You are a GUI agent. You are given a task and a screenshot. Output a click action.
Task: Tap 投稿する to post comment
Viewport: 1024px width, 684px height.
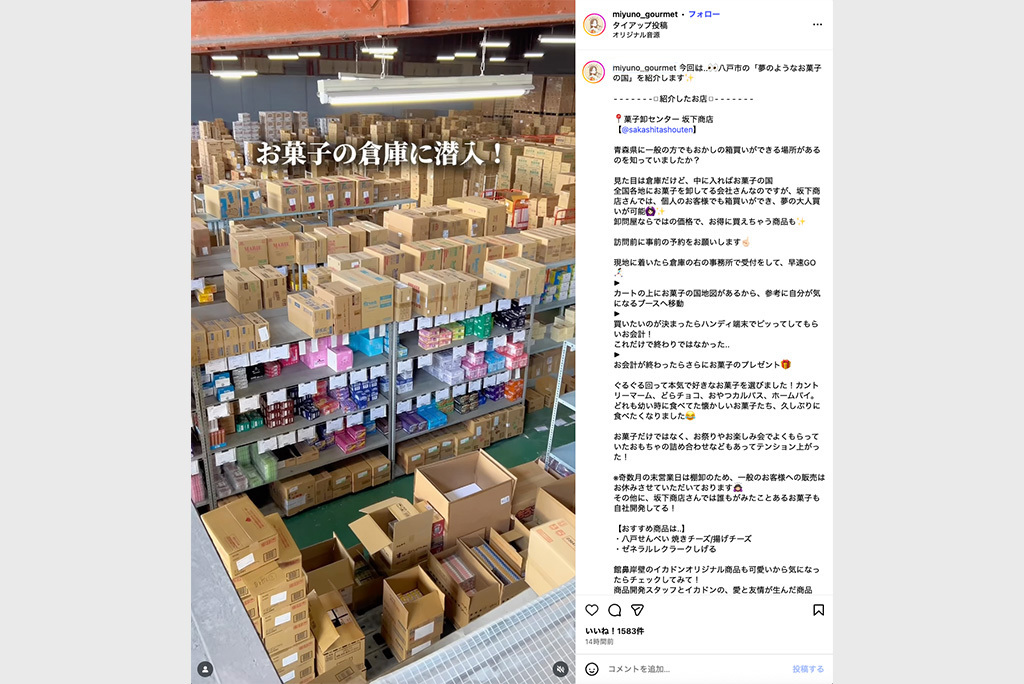[x=808, y=668]
